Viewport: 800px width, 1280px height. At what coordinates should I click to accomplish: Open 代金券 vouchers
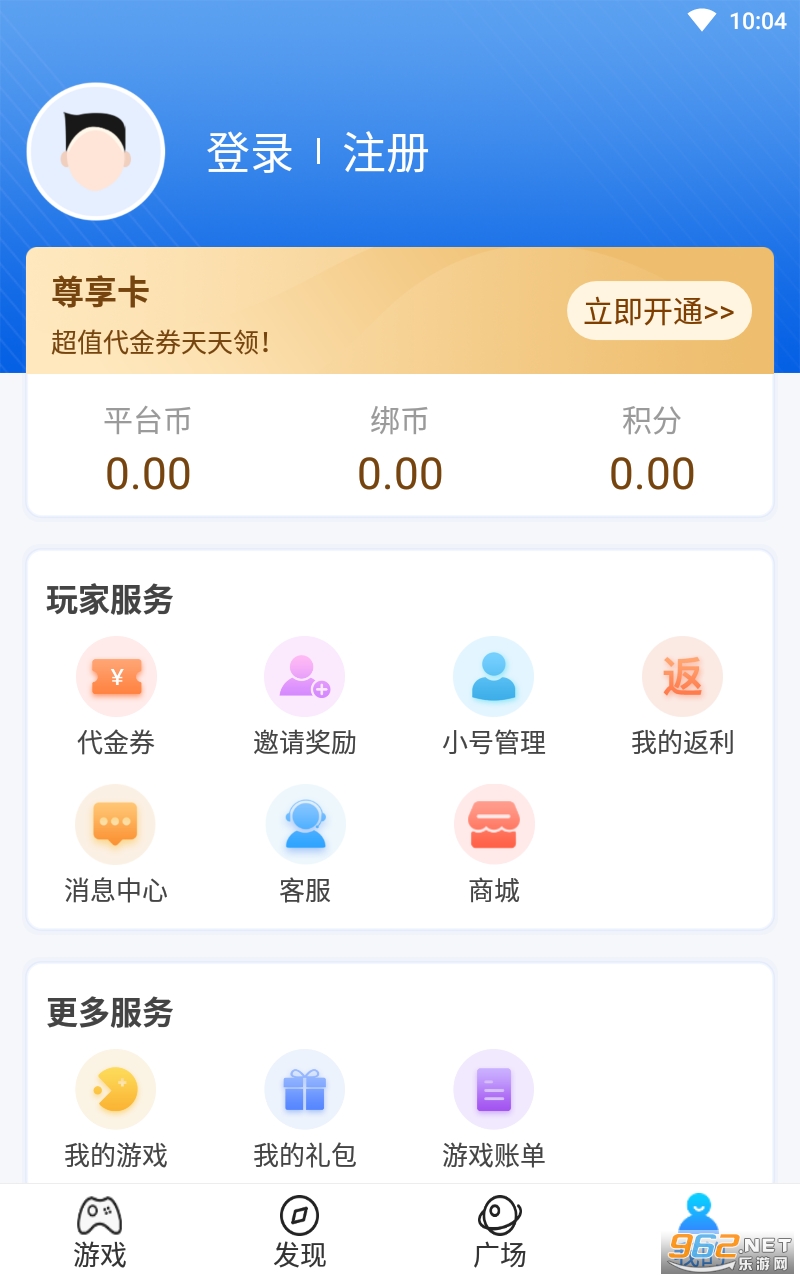pos(116,696)
